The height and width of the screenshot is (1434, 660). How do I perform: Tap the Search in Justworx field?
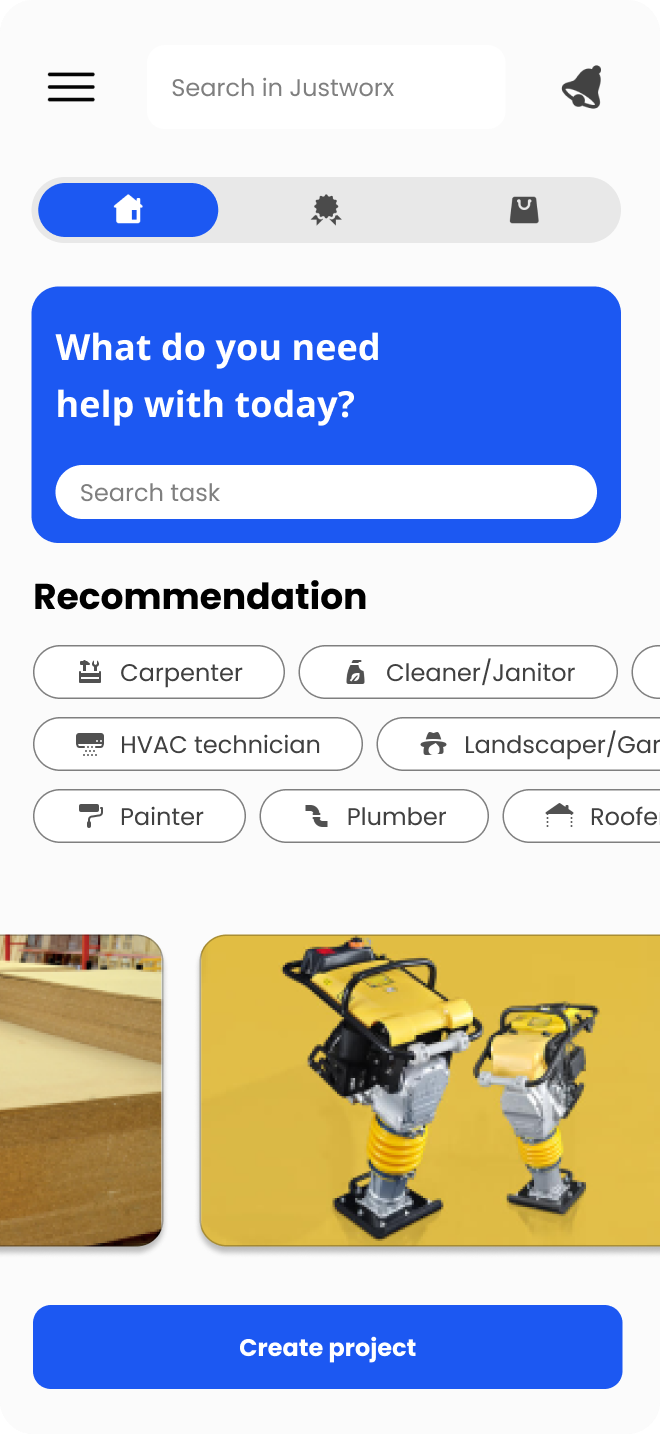point(325,87)
